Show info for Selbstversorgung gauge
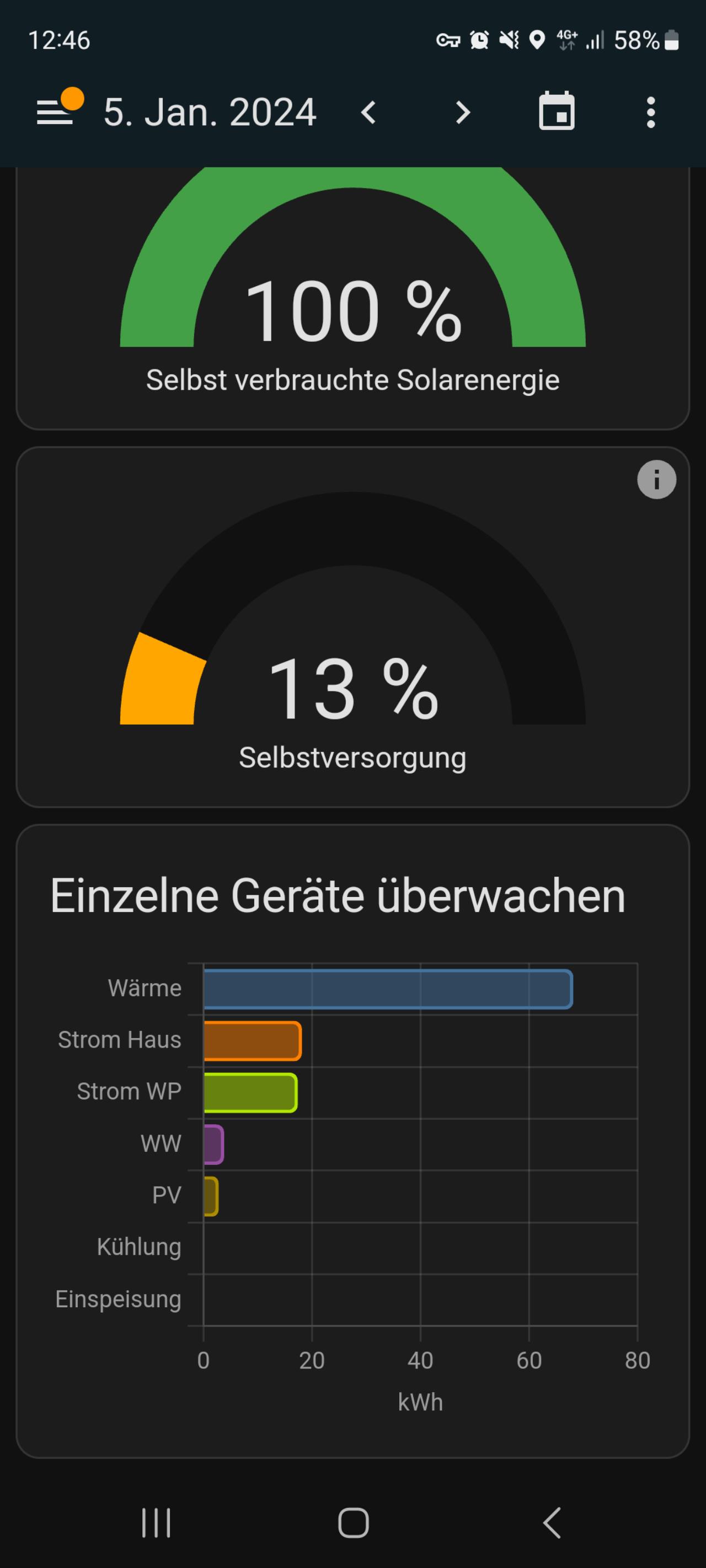 [657, 480]
